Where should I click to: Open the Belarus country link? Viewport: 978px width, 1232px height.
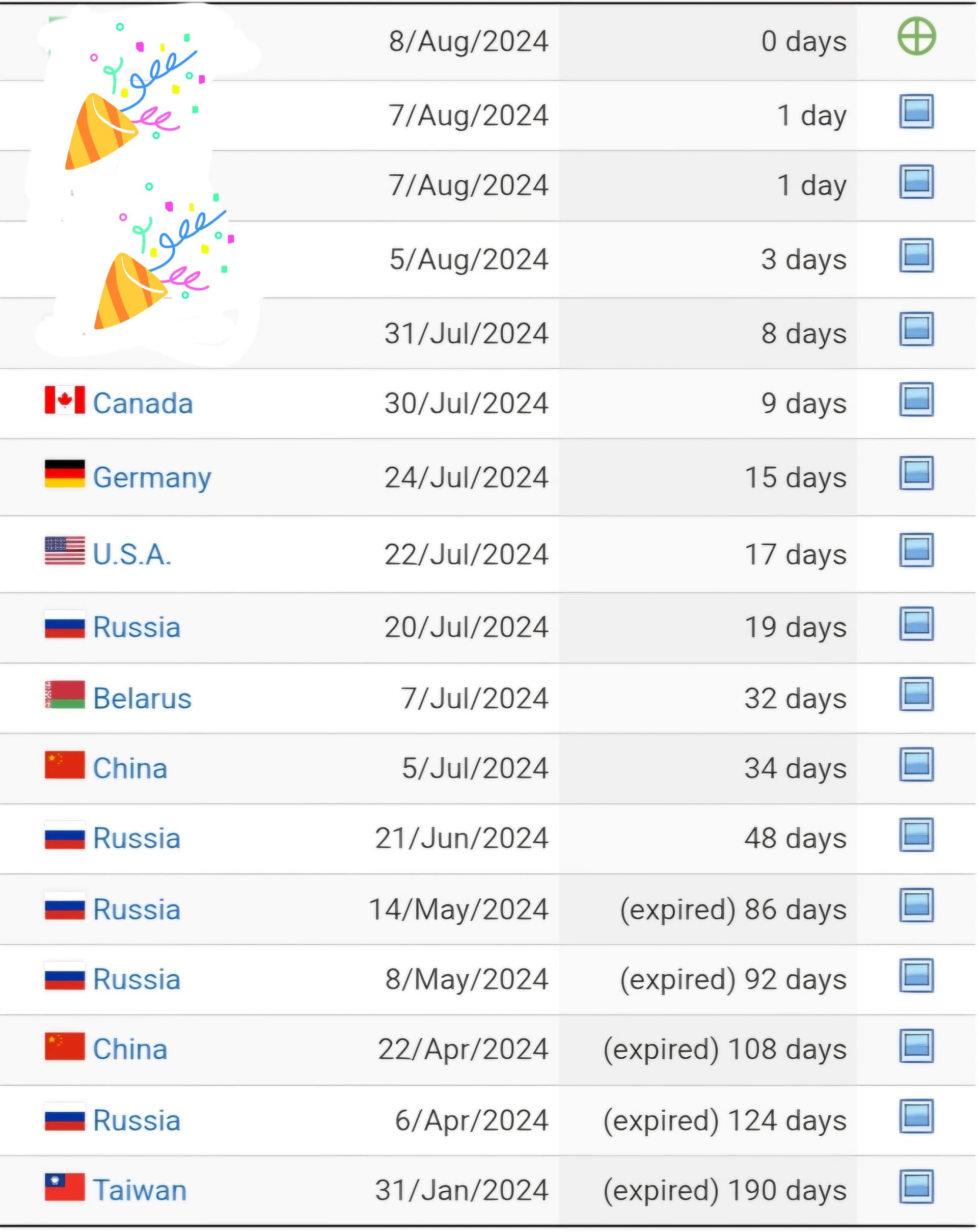point(142,698)
